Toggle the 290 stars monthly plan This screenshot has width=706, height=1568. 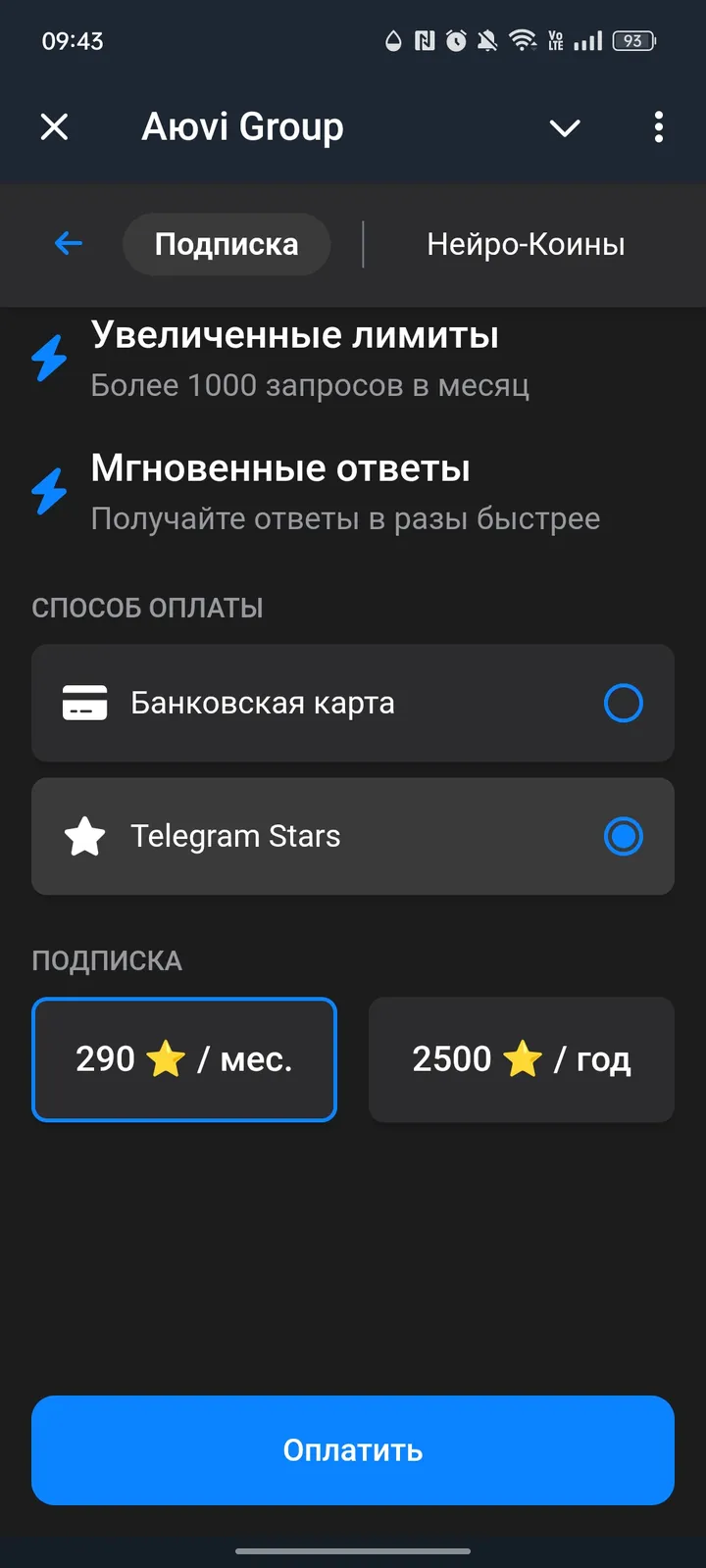click(x=184, y=1059)
